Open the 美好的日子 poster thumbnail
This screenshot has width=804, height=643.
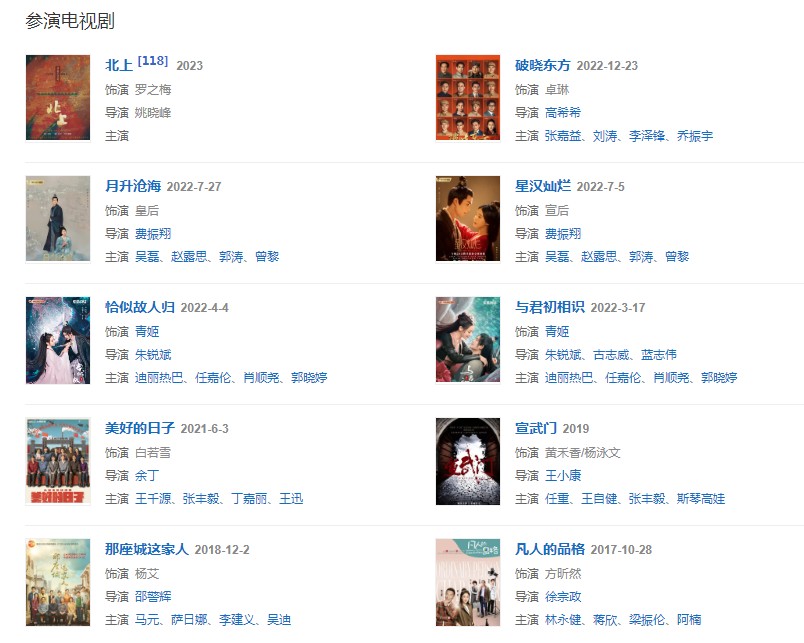click(x=57, y=461)
